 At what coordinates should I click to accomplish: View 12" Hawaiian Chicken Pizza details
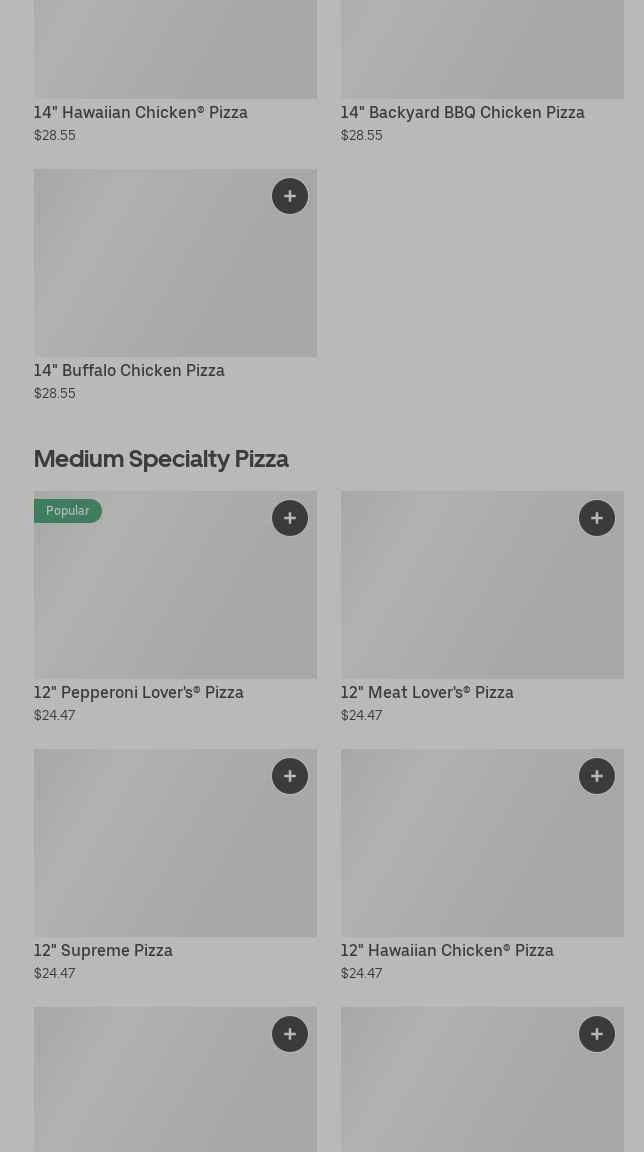pyautogui.click(x=447, y=950)
